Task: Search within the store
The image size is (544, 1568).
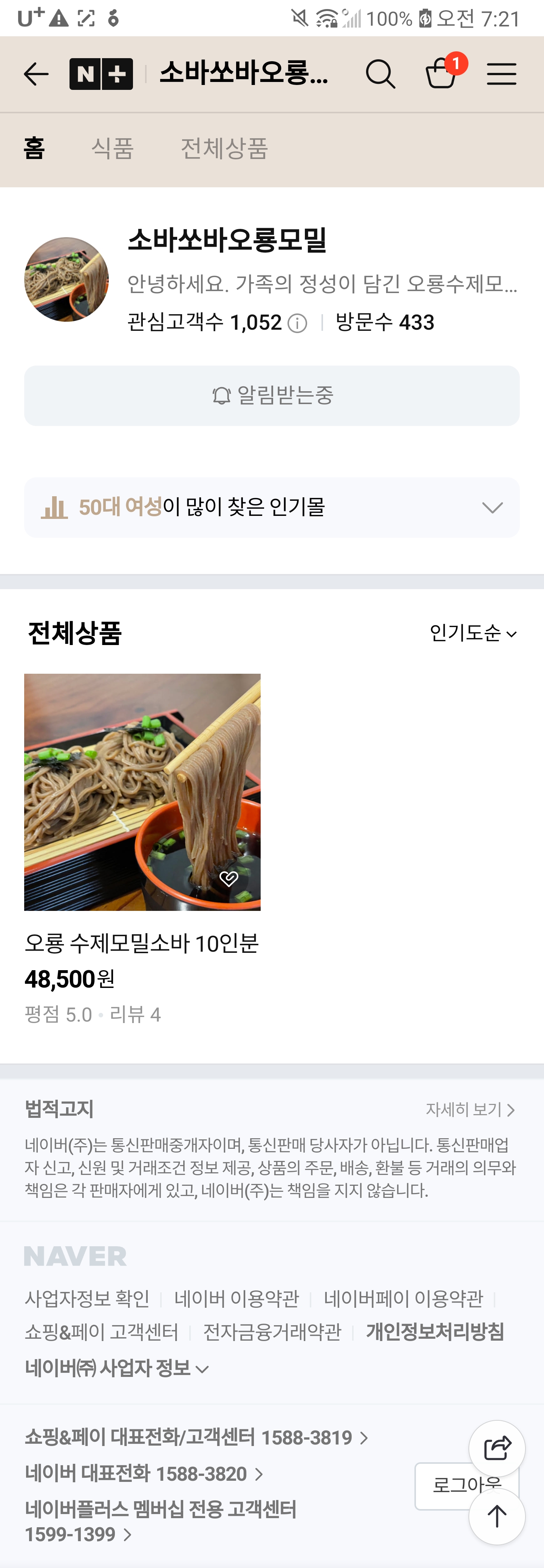Action: pos(380,74)
